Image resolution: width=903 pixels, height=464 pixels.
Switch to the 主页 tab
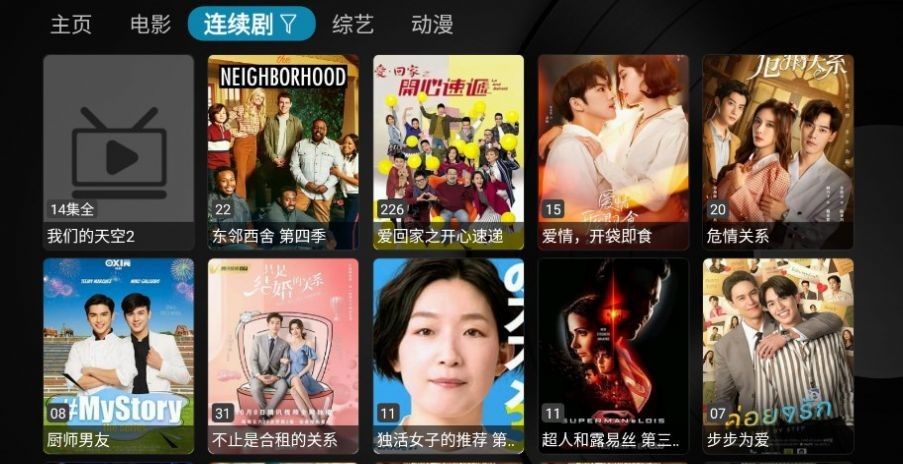point(70,24)
